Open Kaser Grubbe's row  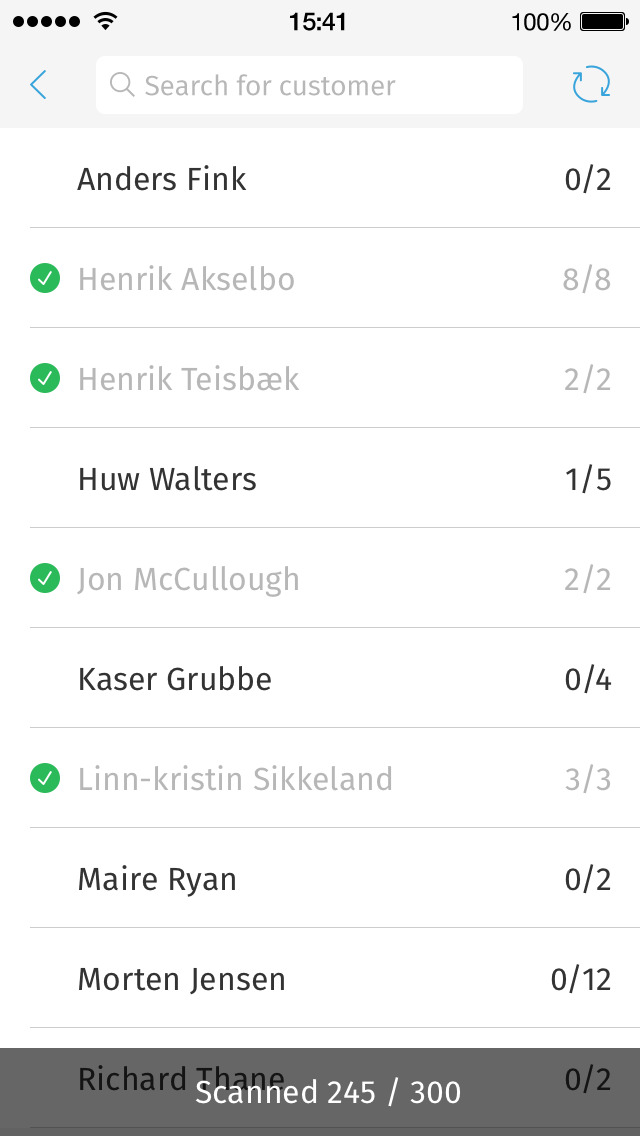point(320,678)
